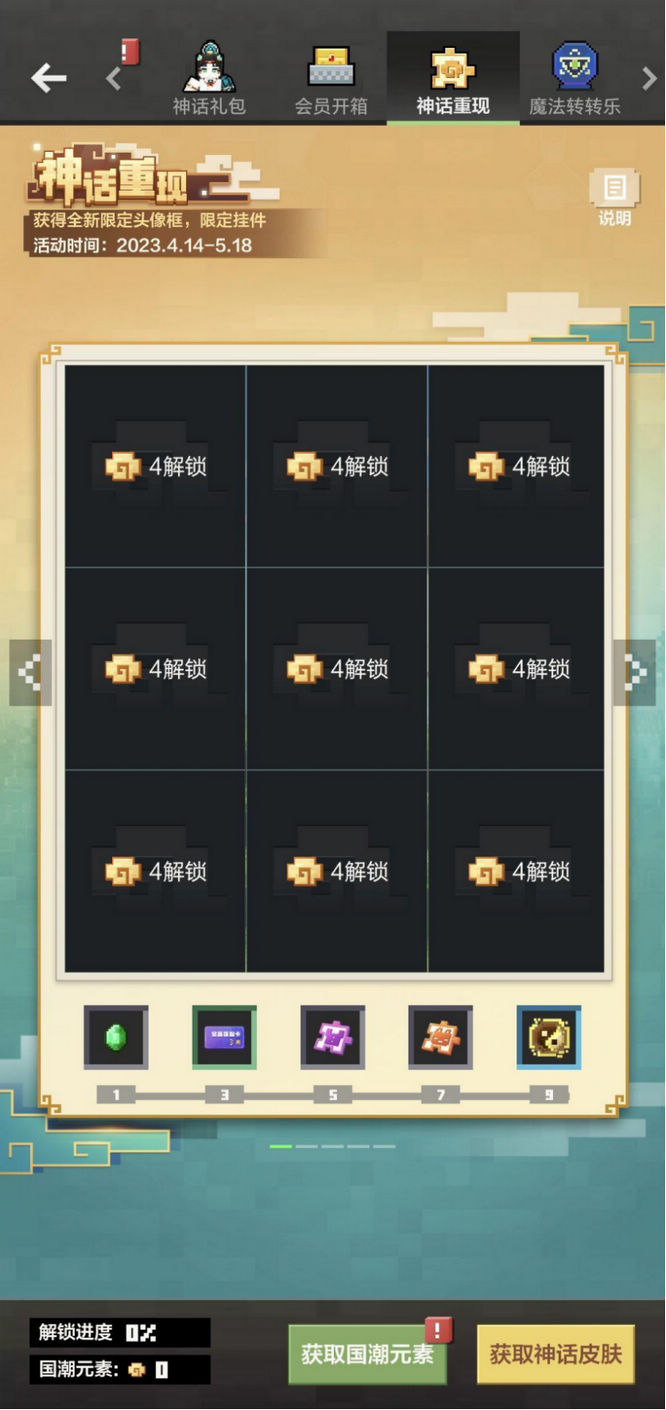View the gold frame reward at milestone 9
This screenshot has width=666, height=1410.
pos(548,1037)
